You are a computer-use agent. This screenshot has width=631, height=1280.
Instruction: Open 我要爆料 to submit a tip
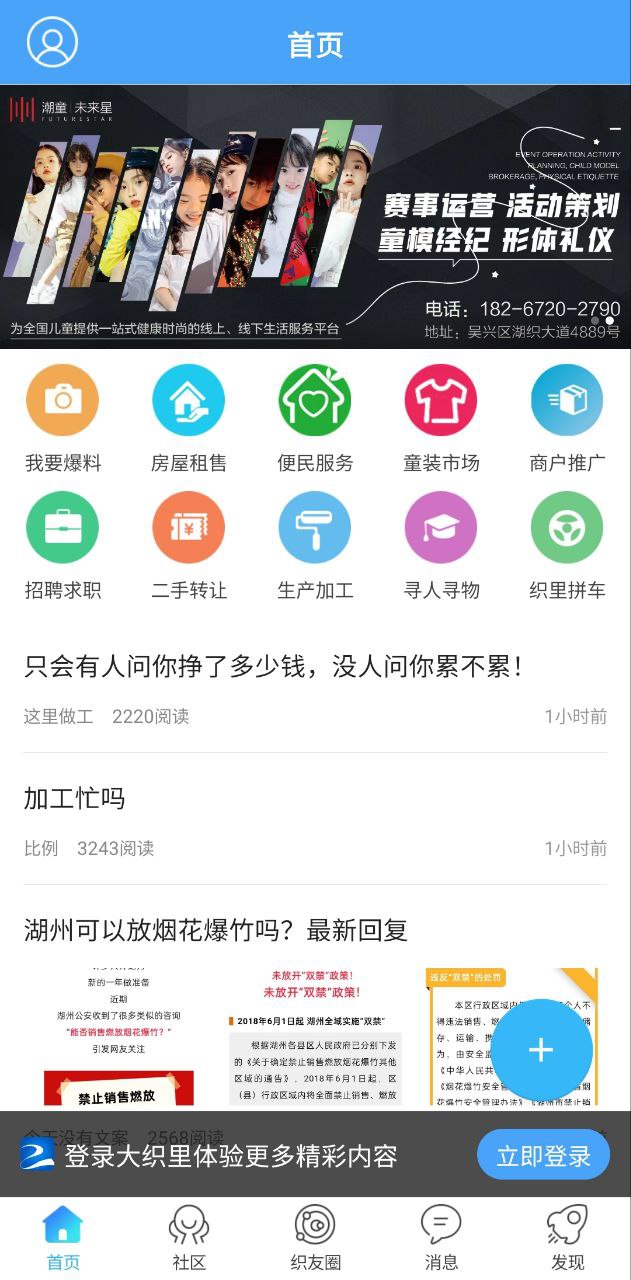(63, 417)
